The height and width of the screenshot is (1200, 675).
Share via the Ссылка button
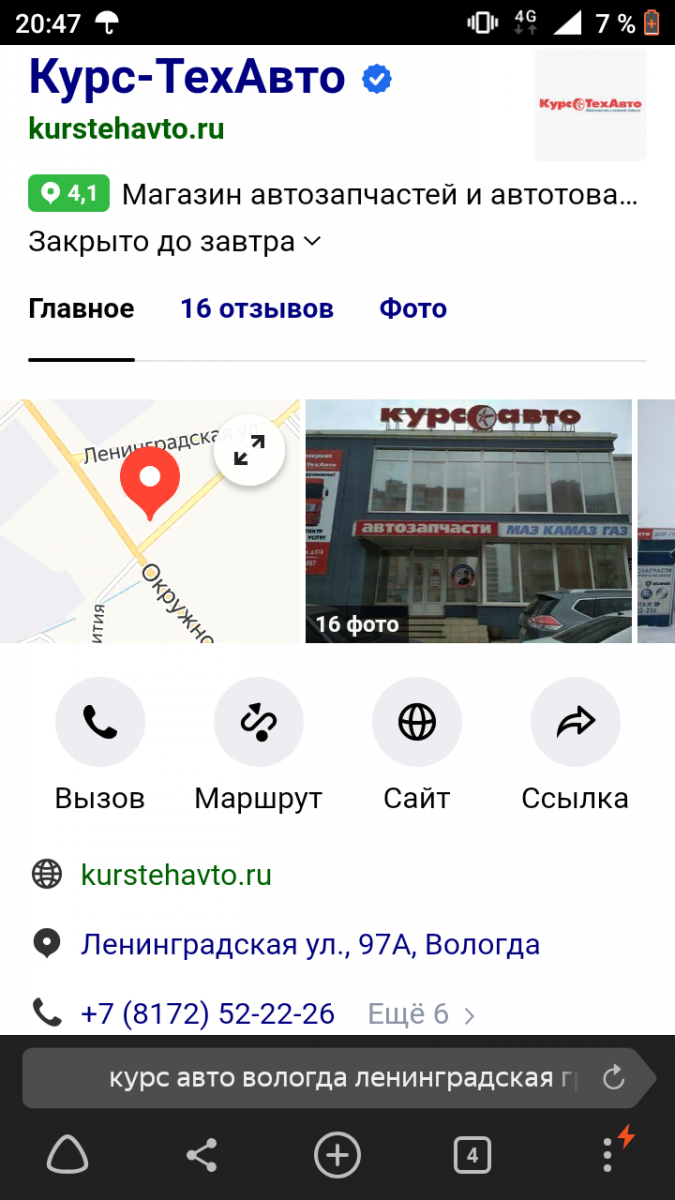pyautogui.click(x=575, y=722)
